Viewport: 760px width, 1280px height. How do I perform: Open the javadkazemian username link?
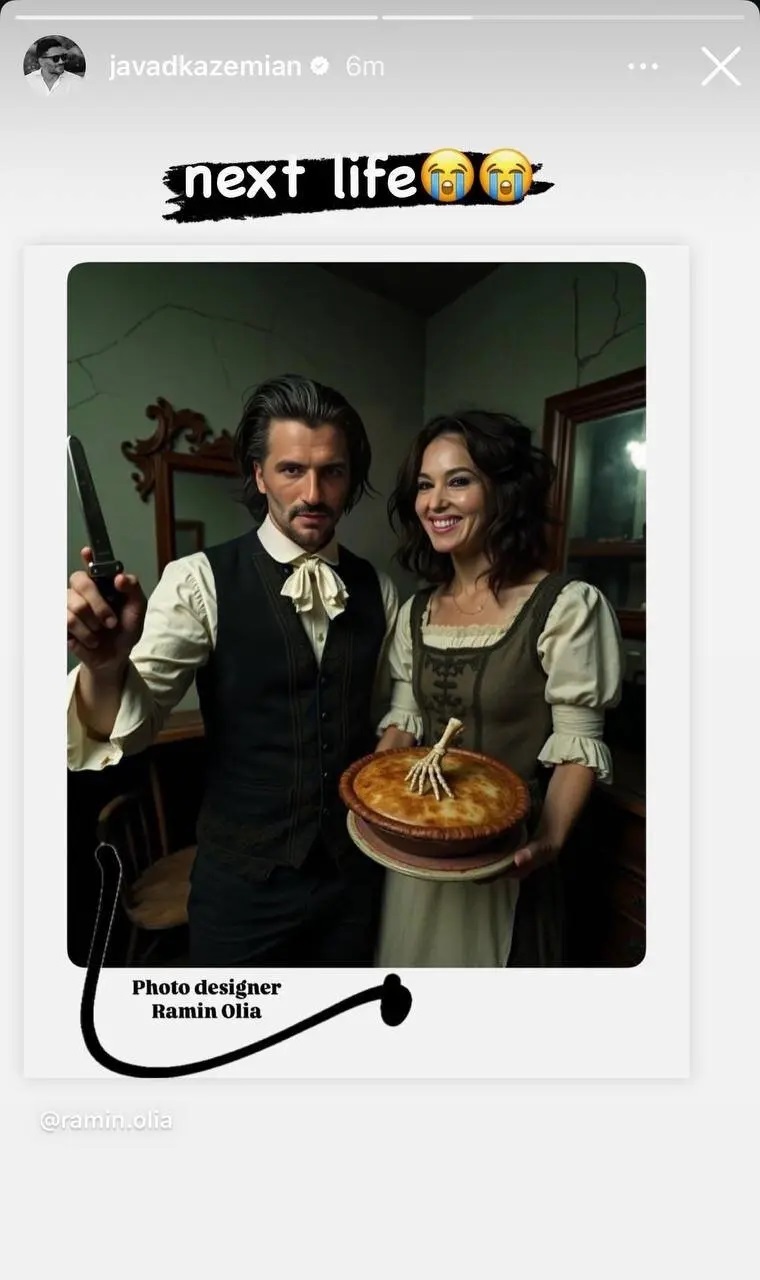point(204,67)
